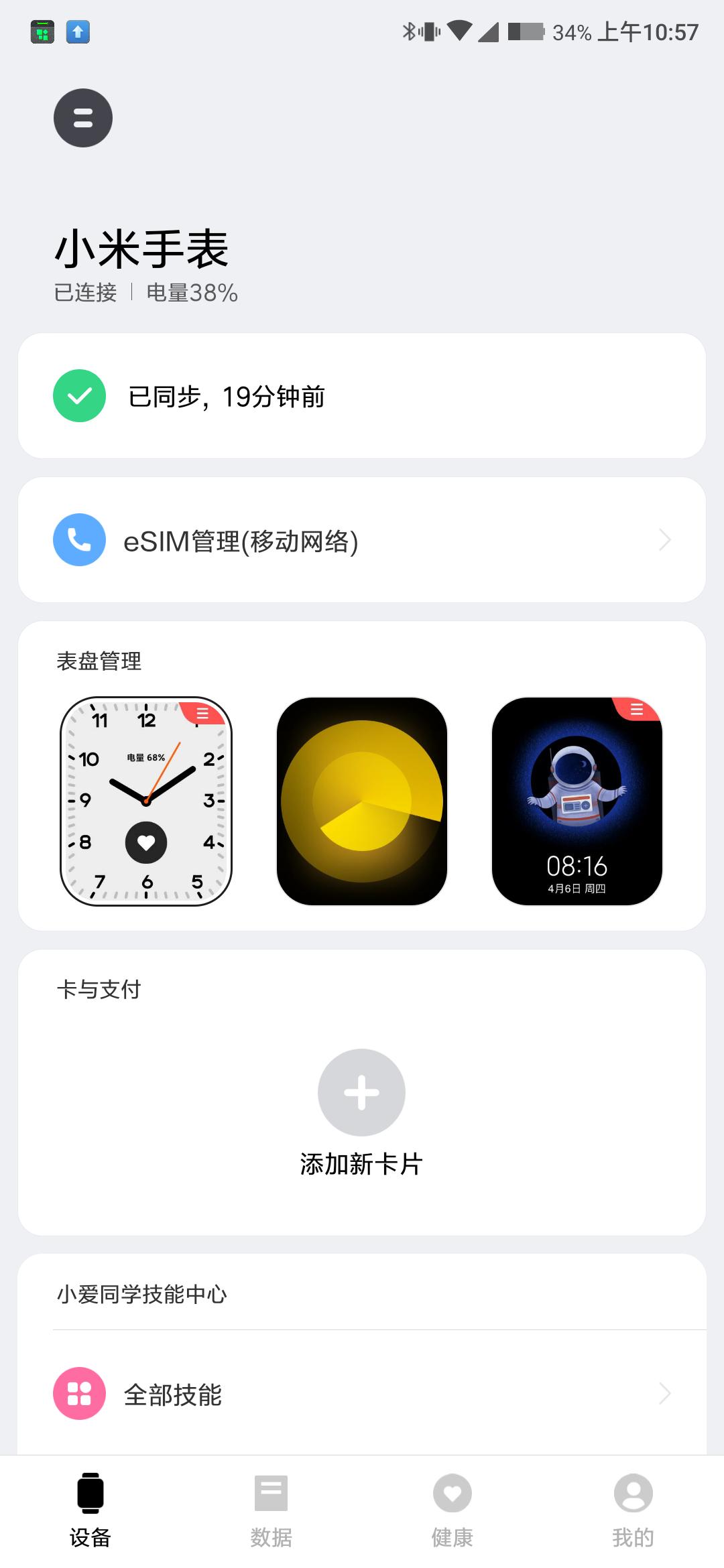Tap the watch icon in the bottom bar
Viewport: 724px width, 1568px height.
click(90, 1494)
